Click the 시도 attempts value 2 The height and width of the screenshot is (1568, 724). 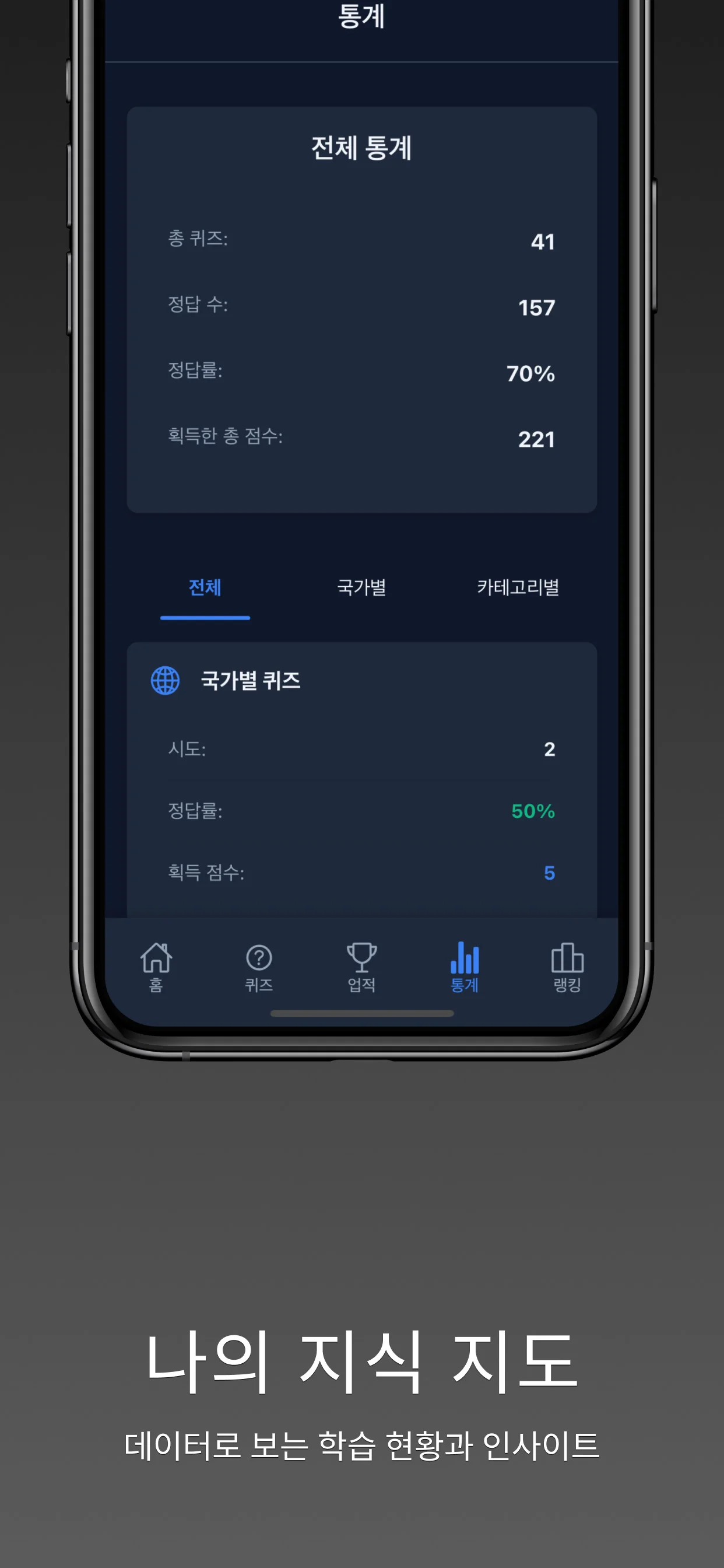[x=549, y=750]
